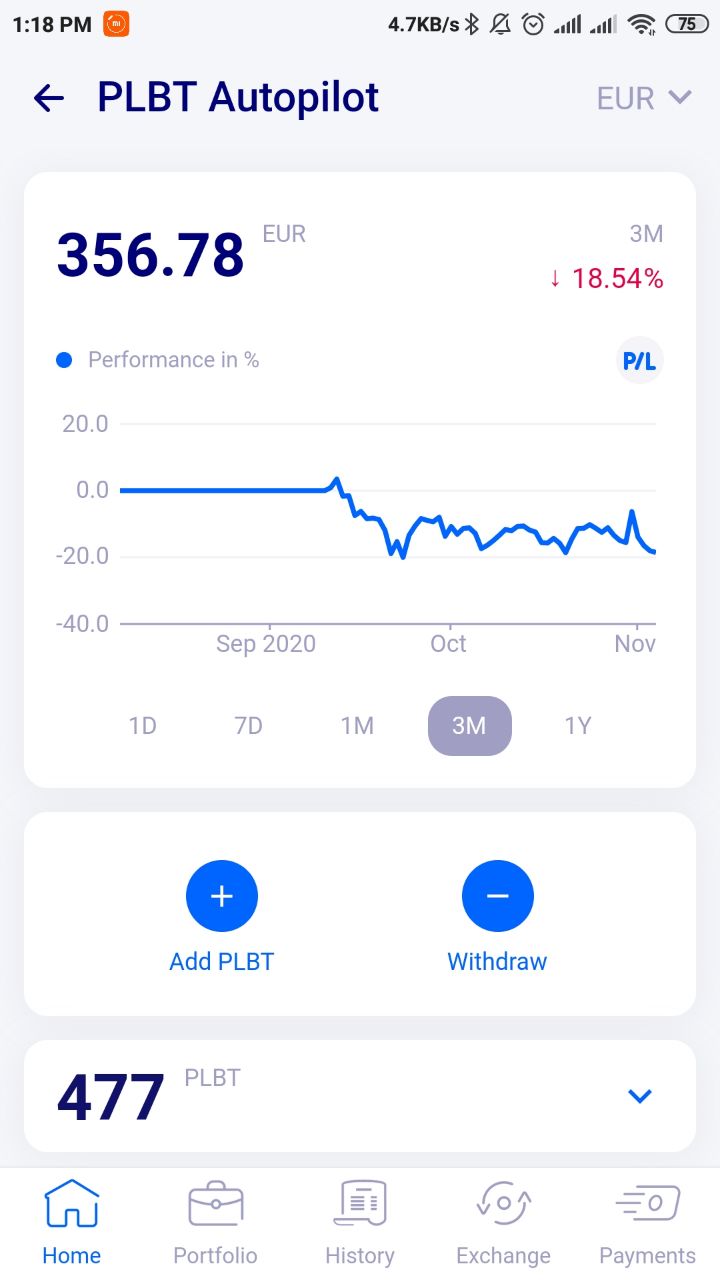Open the Portfolio tab

(215, 1222)
